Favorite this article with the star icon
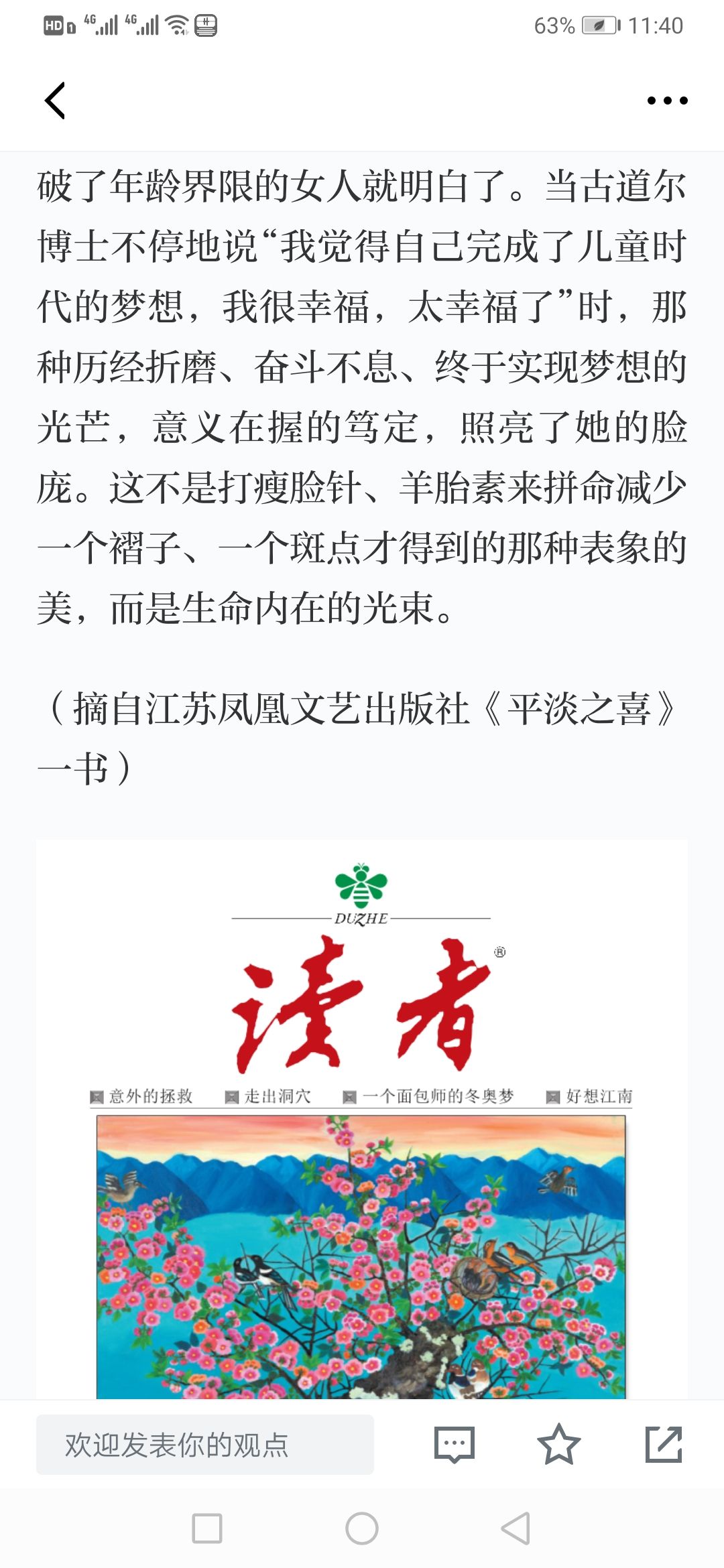This screenshot has width=724, height=1568. pos(558,1444)
